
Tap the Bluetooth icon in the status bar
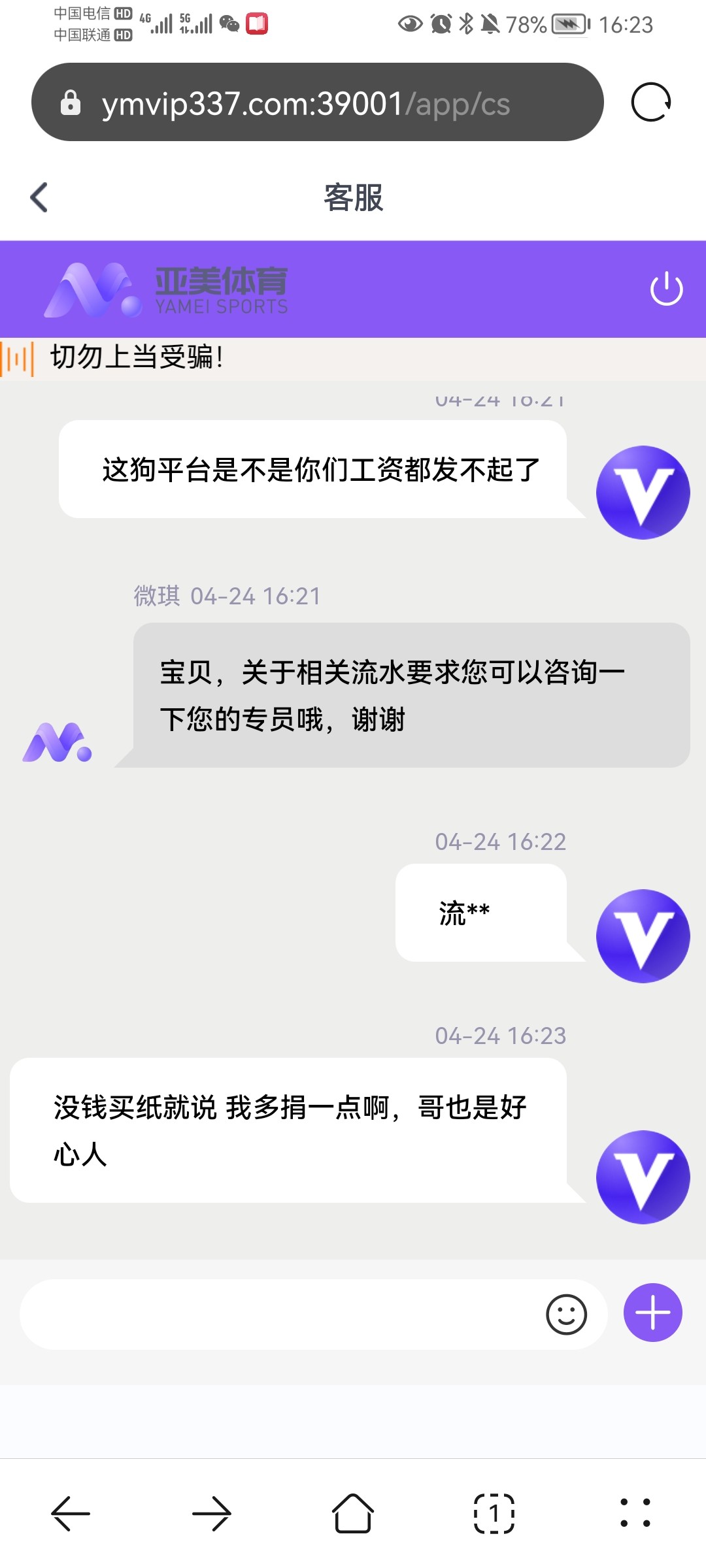coord(466,22)
